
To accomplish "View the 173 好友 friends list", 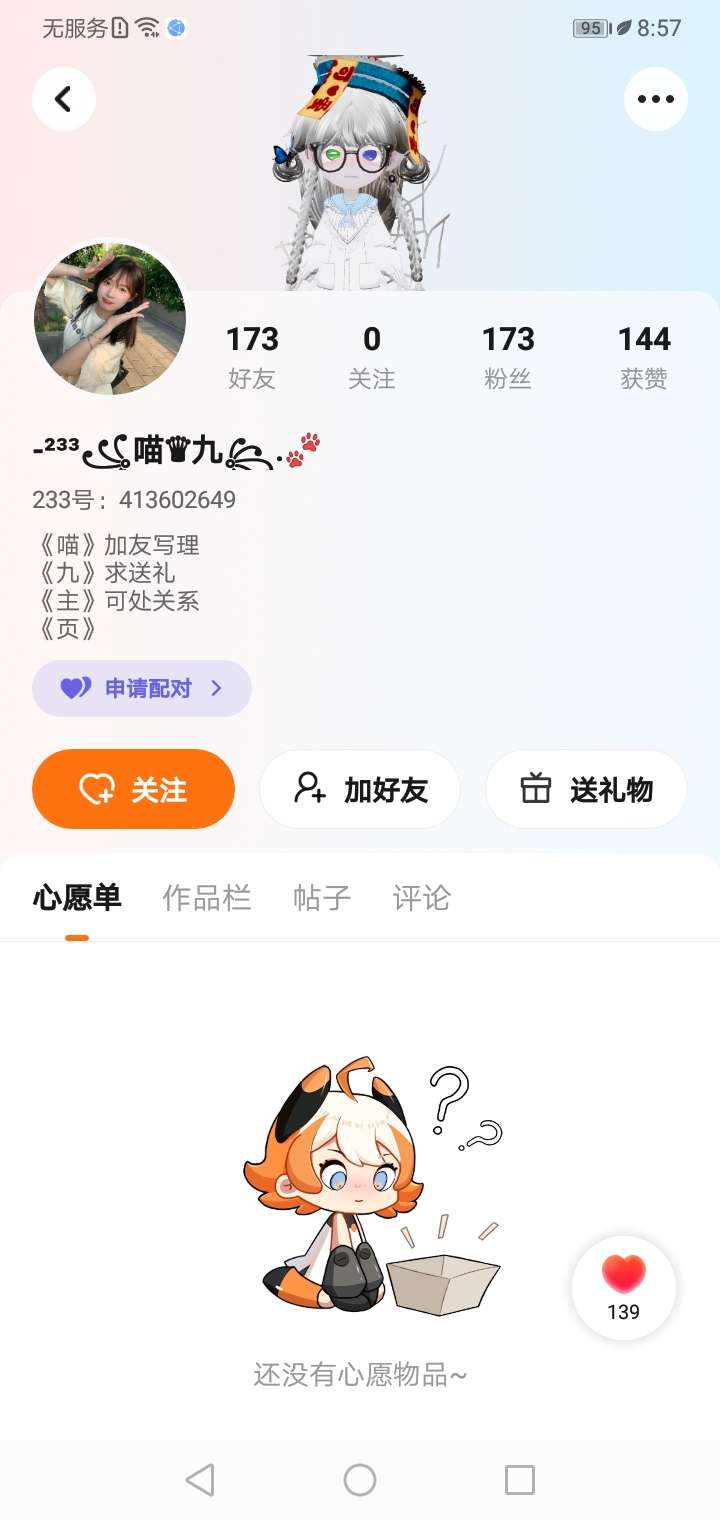I will click(252, 356).
